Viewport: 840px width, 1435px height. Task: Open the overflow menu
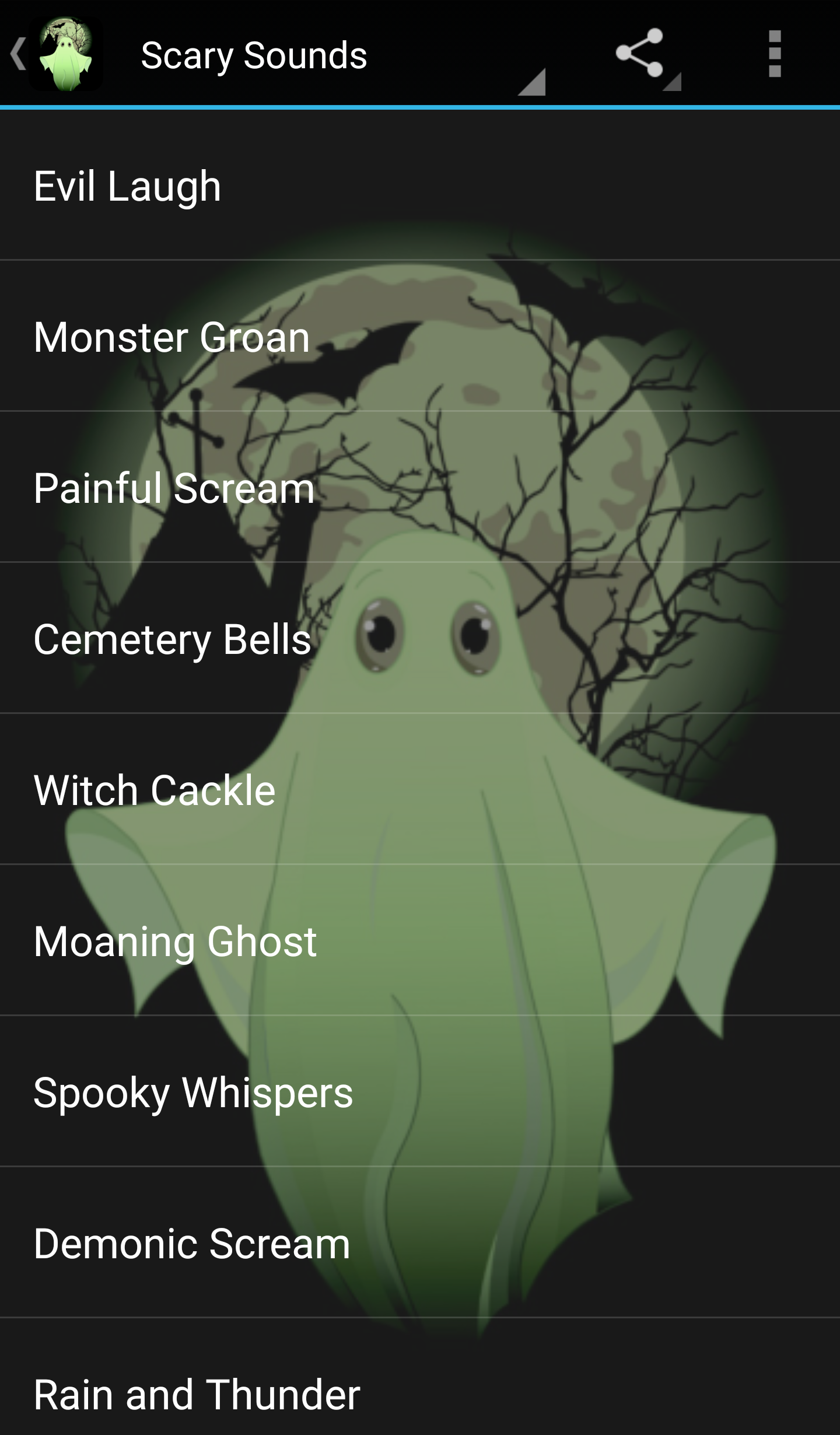click(x=774, y=54)
